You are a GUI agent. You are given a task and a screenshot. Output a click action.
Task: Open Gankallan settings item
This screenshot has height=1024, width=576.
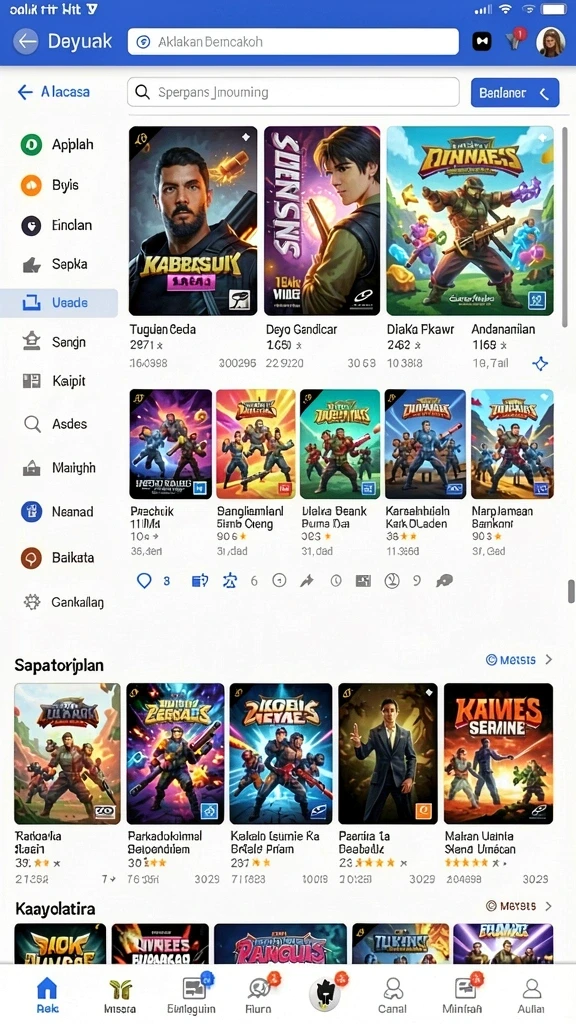click(x=63, y=602)
